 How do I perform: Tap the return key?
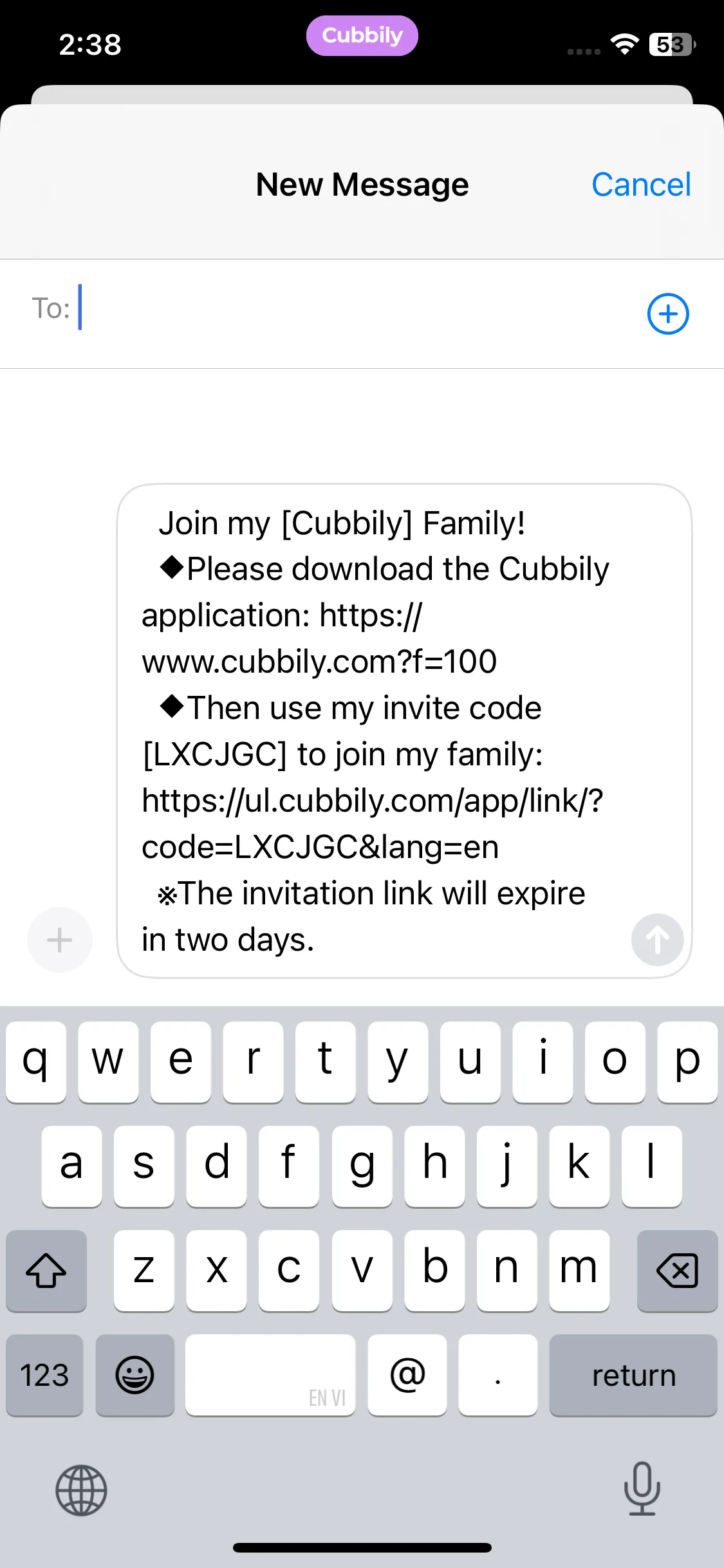tap(633, 1376)
